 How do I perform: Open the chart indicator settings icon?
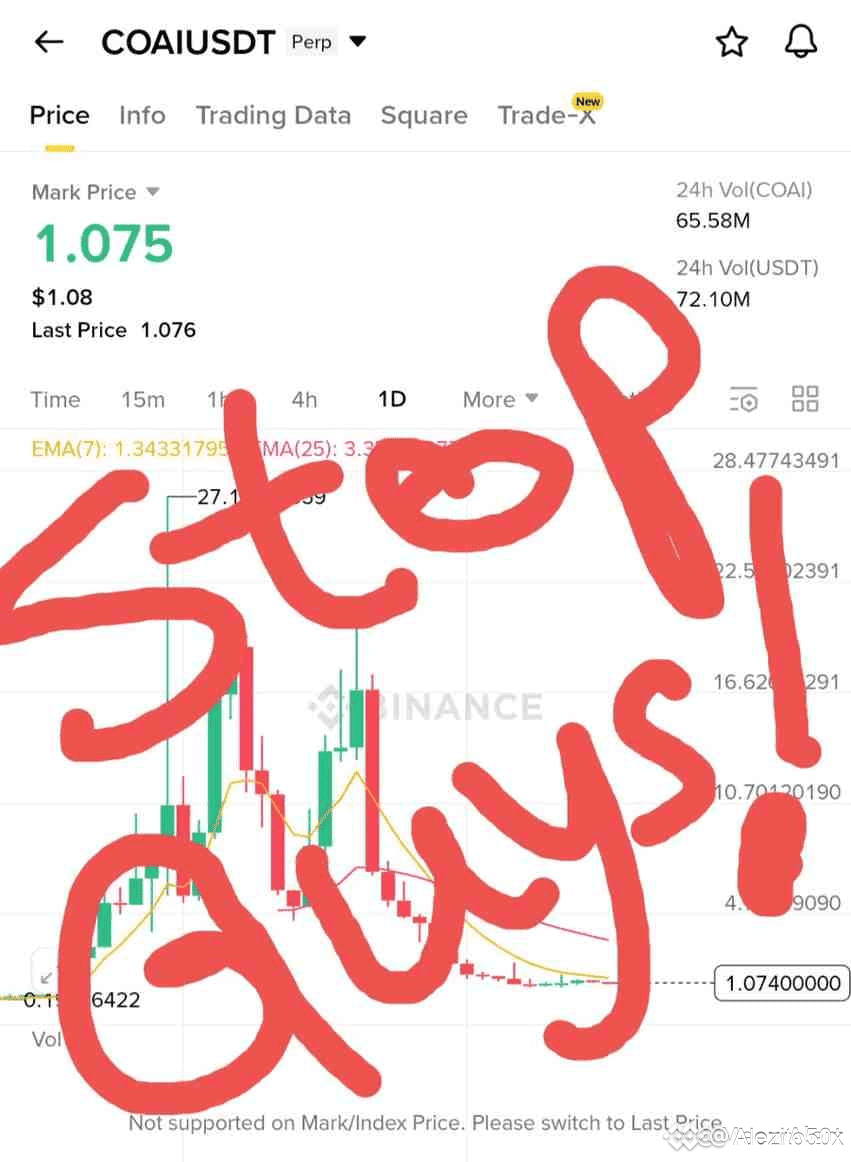744,399
